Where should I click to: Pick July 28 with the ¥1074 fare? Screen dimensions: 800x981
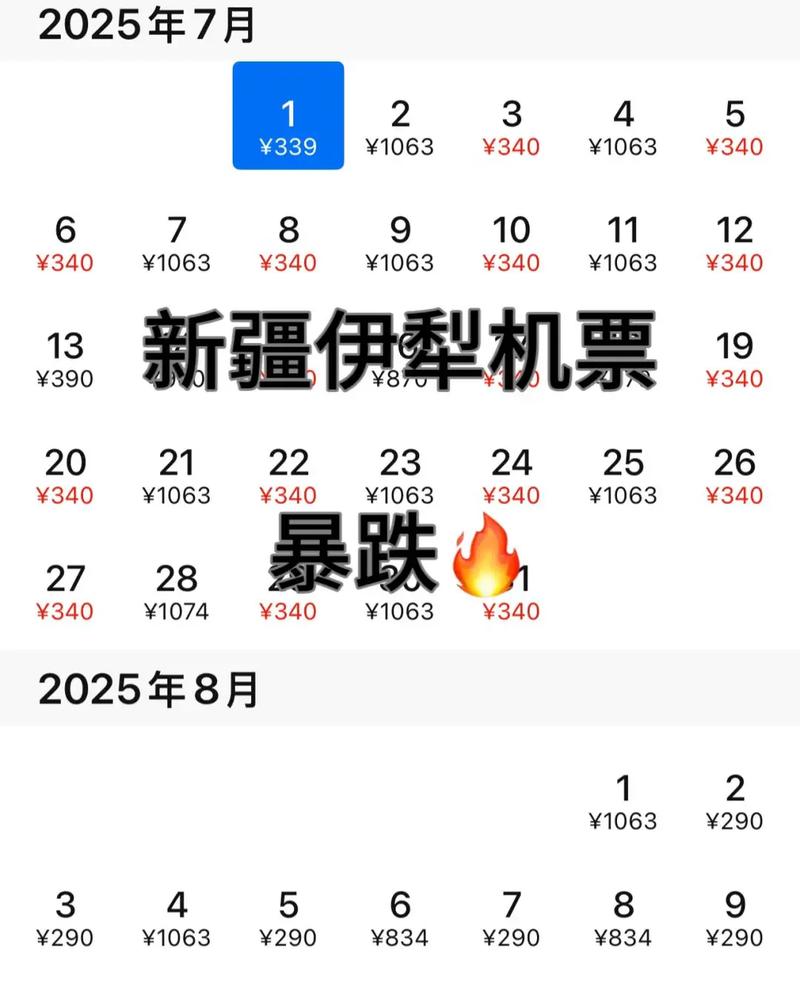coord(177,592)
